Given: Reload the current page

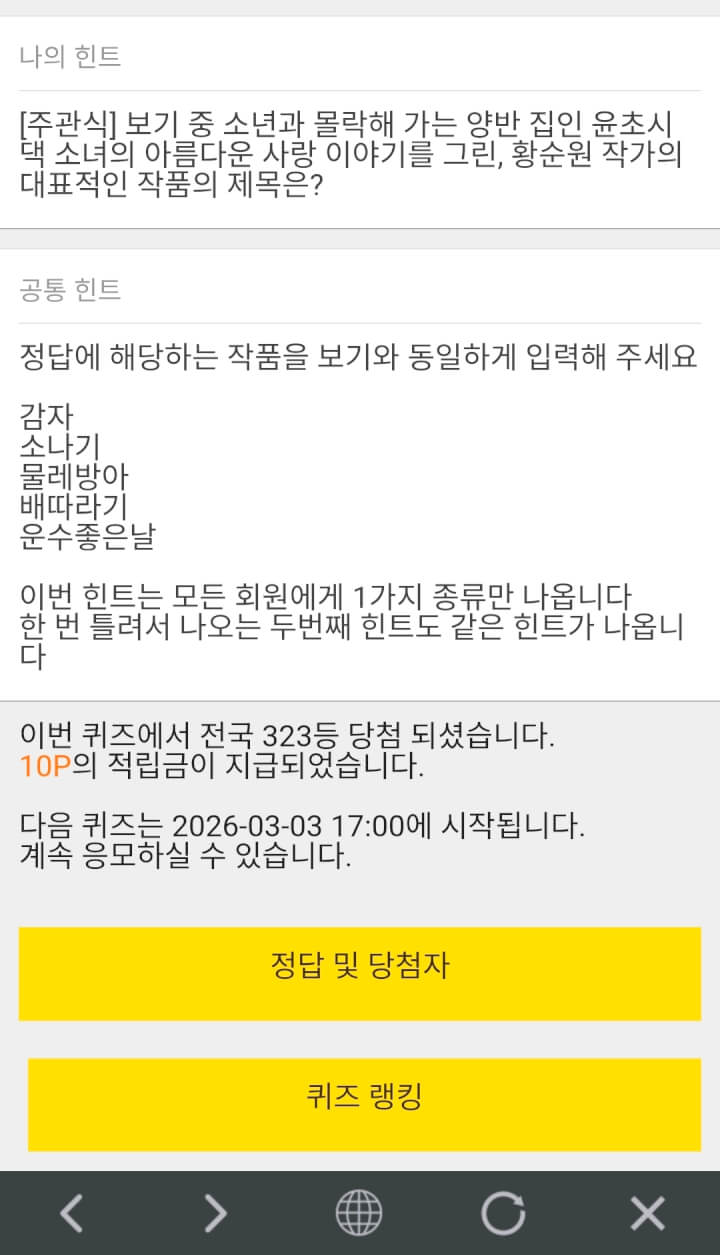Looking at the screenshot, I should click(x=503, y=1213).
